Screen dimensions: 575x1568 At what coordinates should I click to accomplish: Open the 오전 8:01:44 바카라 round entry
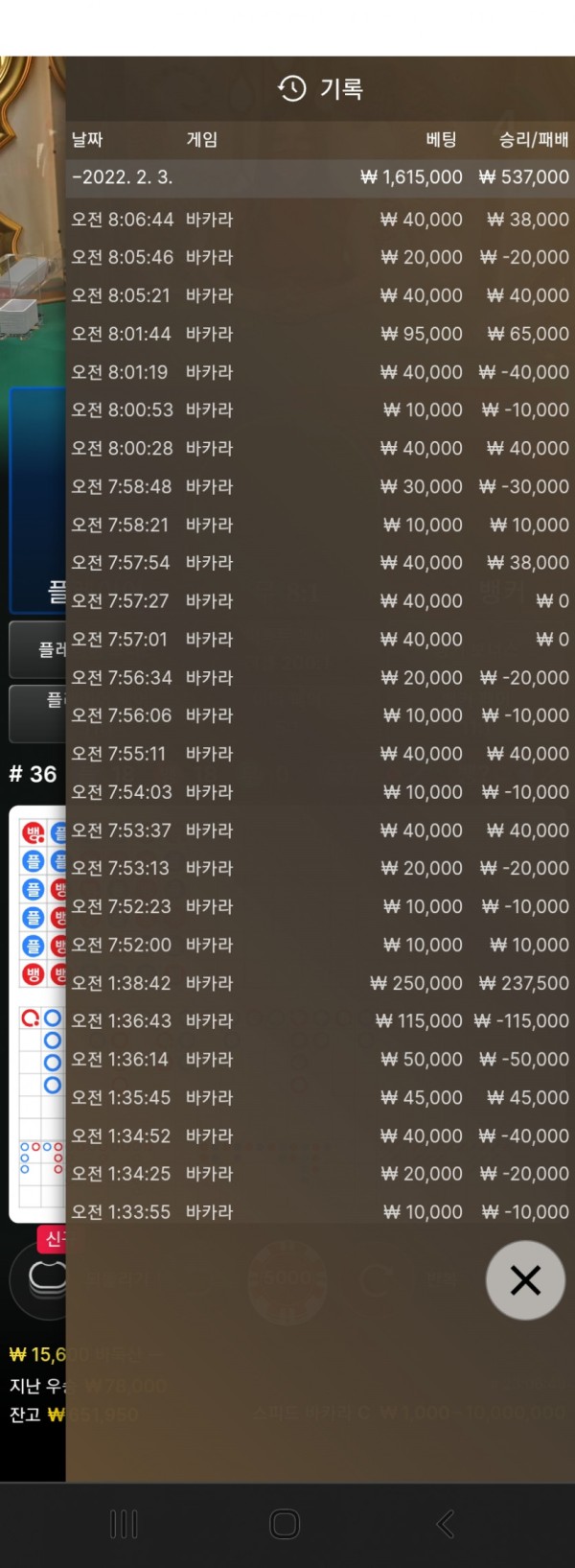click(x=319, y=334)
